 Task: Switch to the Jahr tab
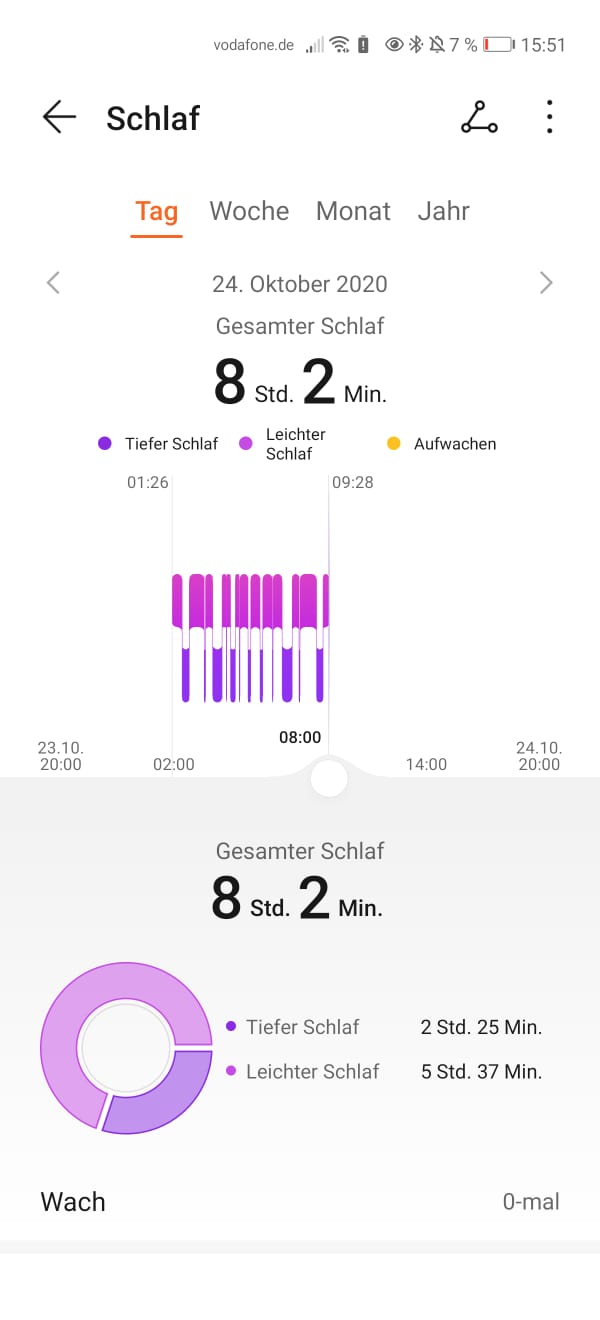pyautogui.click(x=443, y=212)
